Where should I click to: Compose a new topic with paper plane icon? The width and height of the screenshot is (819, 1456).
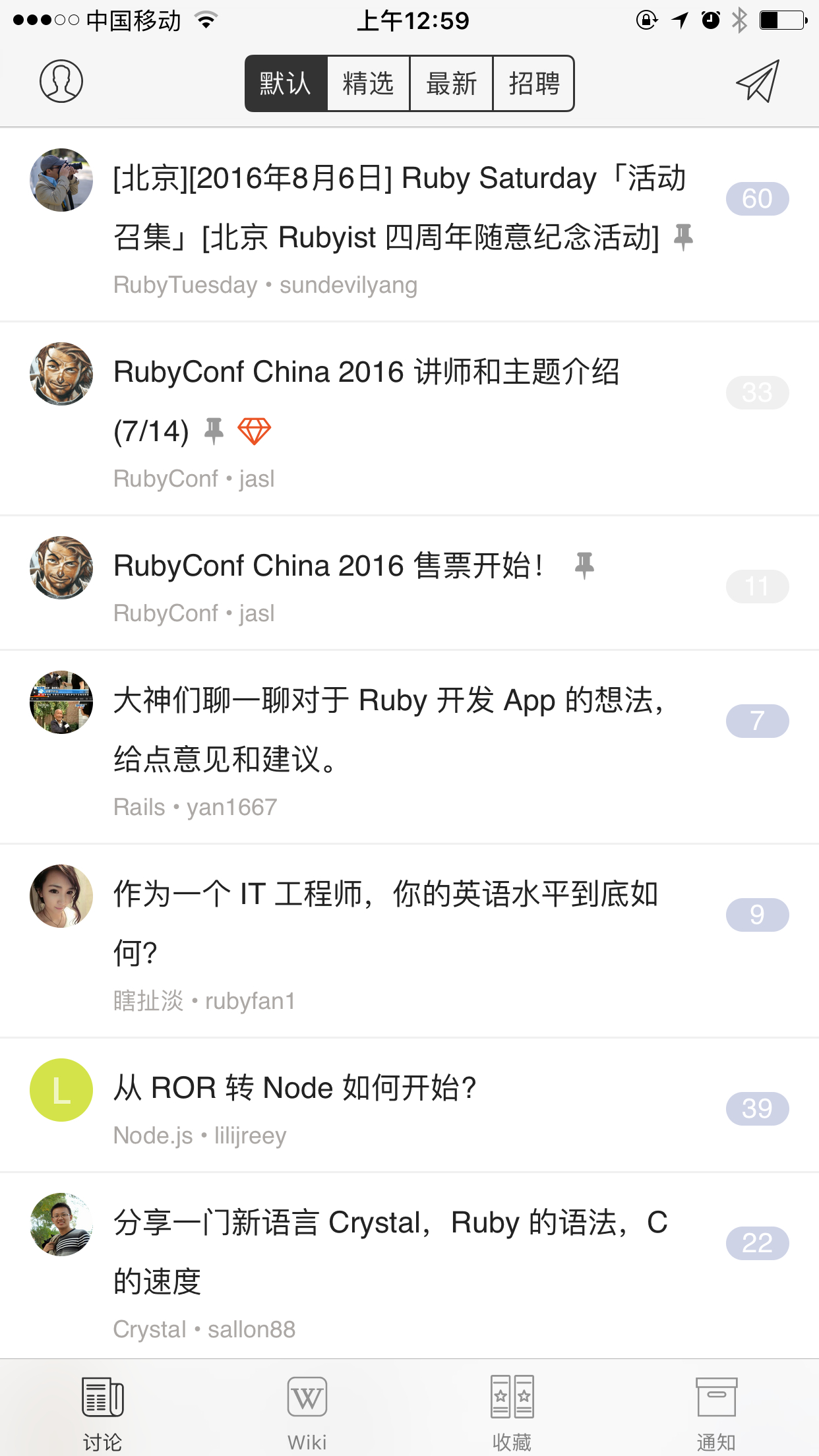758,82
